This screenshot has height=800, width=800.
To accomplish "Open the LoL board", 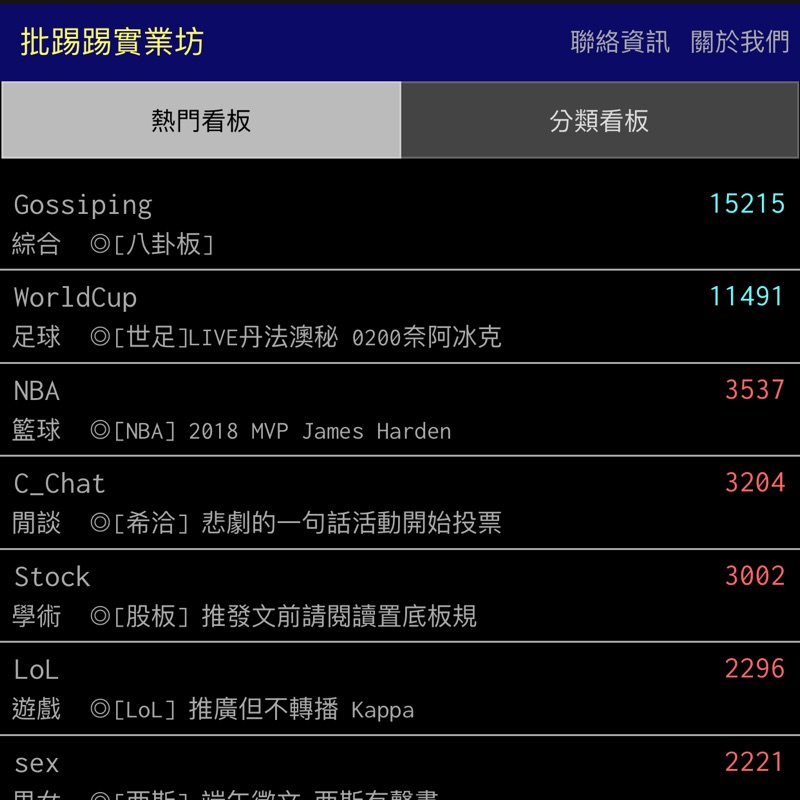I will [400, 689].
